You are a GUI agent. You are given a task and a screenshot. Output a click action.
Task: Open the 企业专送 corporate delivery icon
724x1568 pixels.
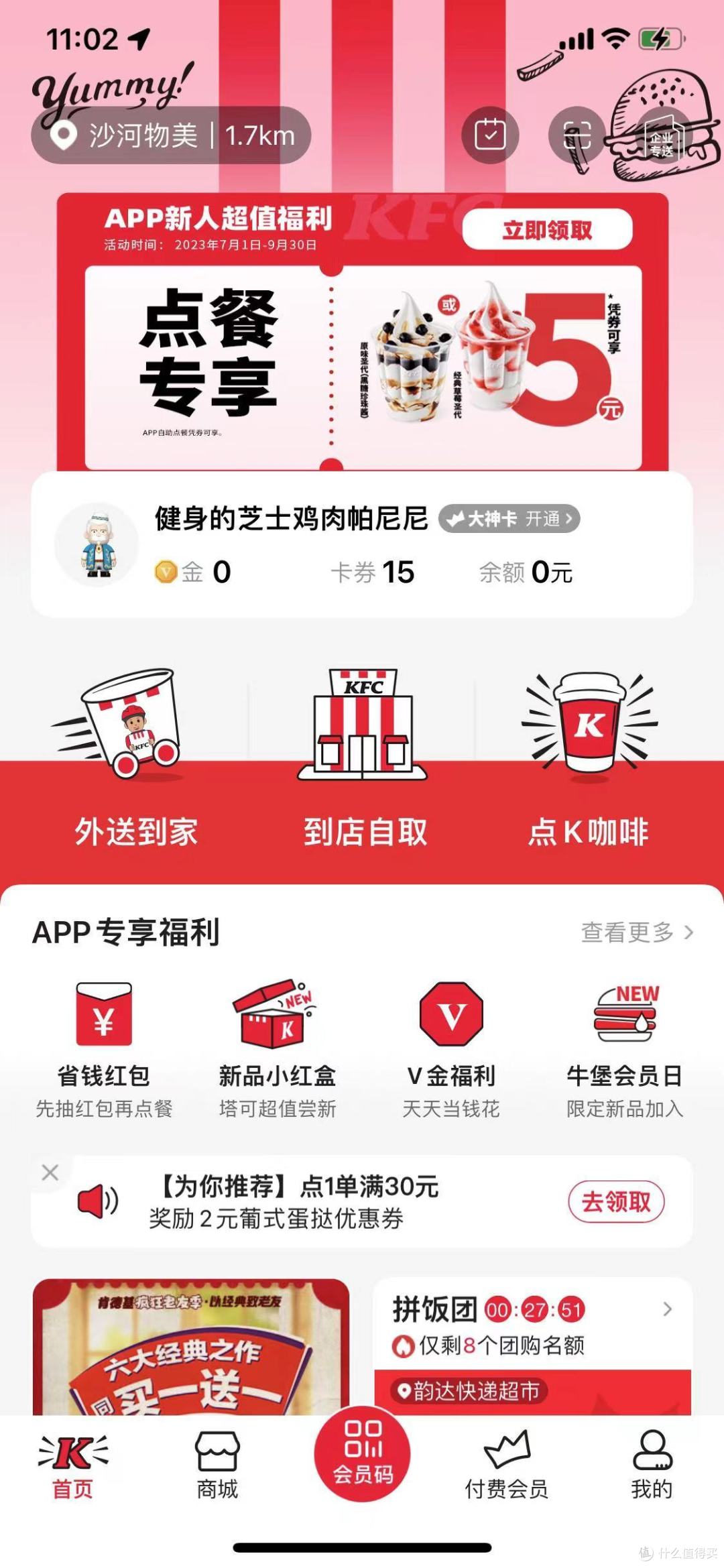[x=664, y=135]
